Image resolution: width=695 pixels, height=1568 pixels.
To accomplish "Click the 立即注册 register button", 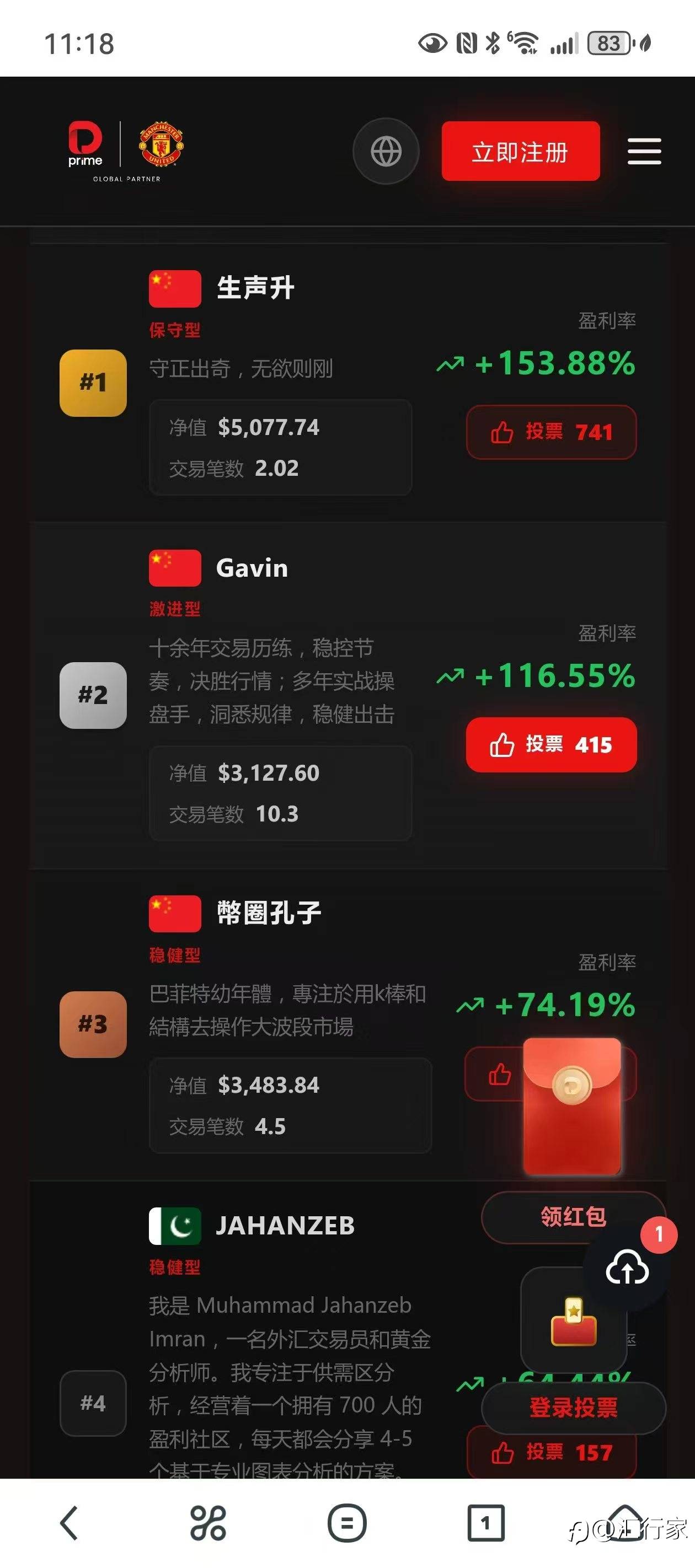I will tap(521, 151).
